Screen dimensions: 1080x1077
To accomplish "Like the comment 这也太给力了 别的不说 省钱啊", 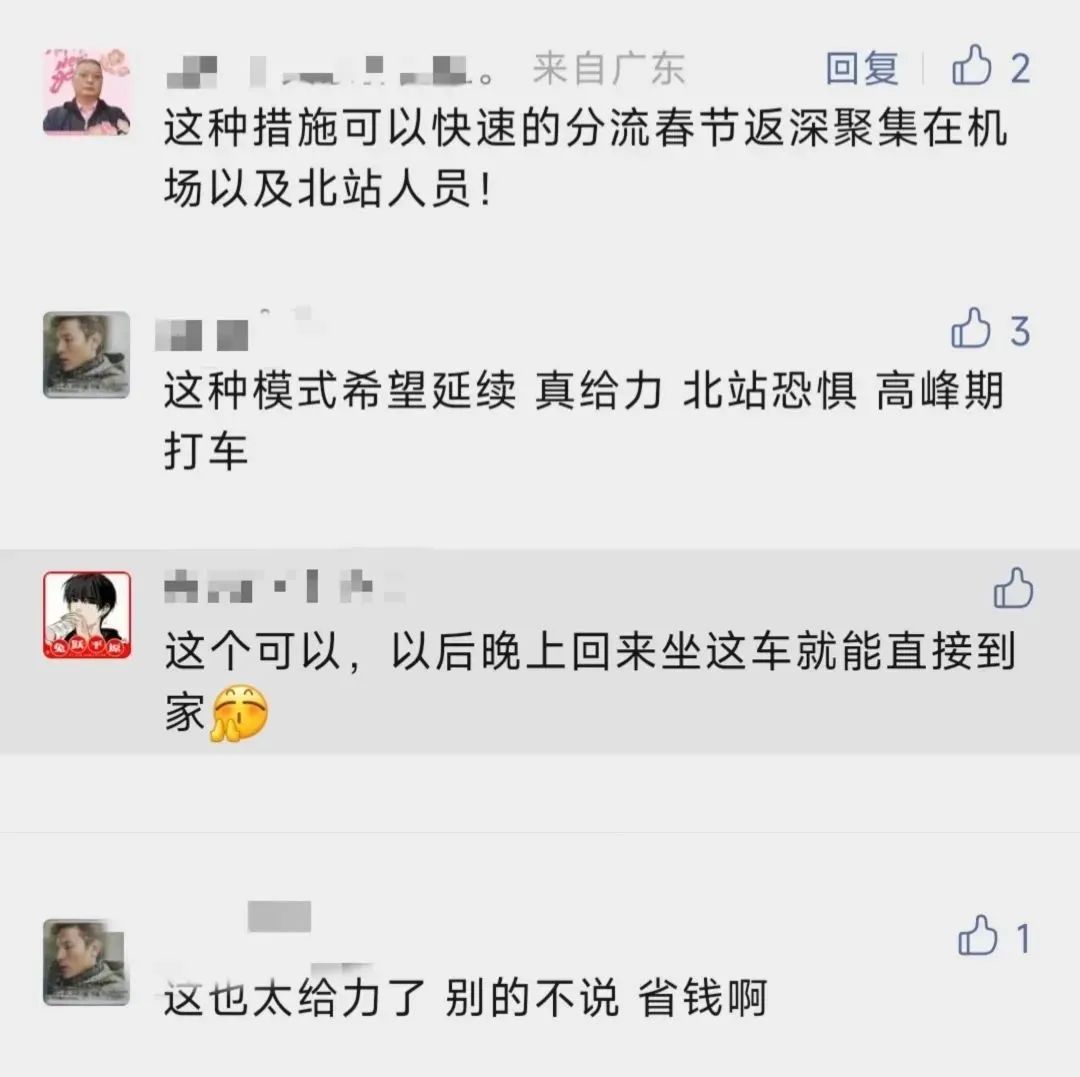I will tap(978, 937).
